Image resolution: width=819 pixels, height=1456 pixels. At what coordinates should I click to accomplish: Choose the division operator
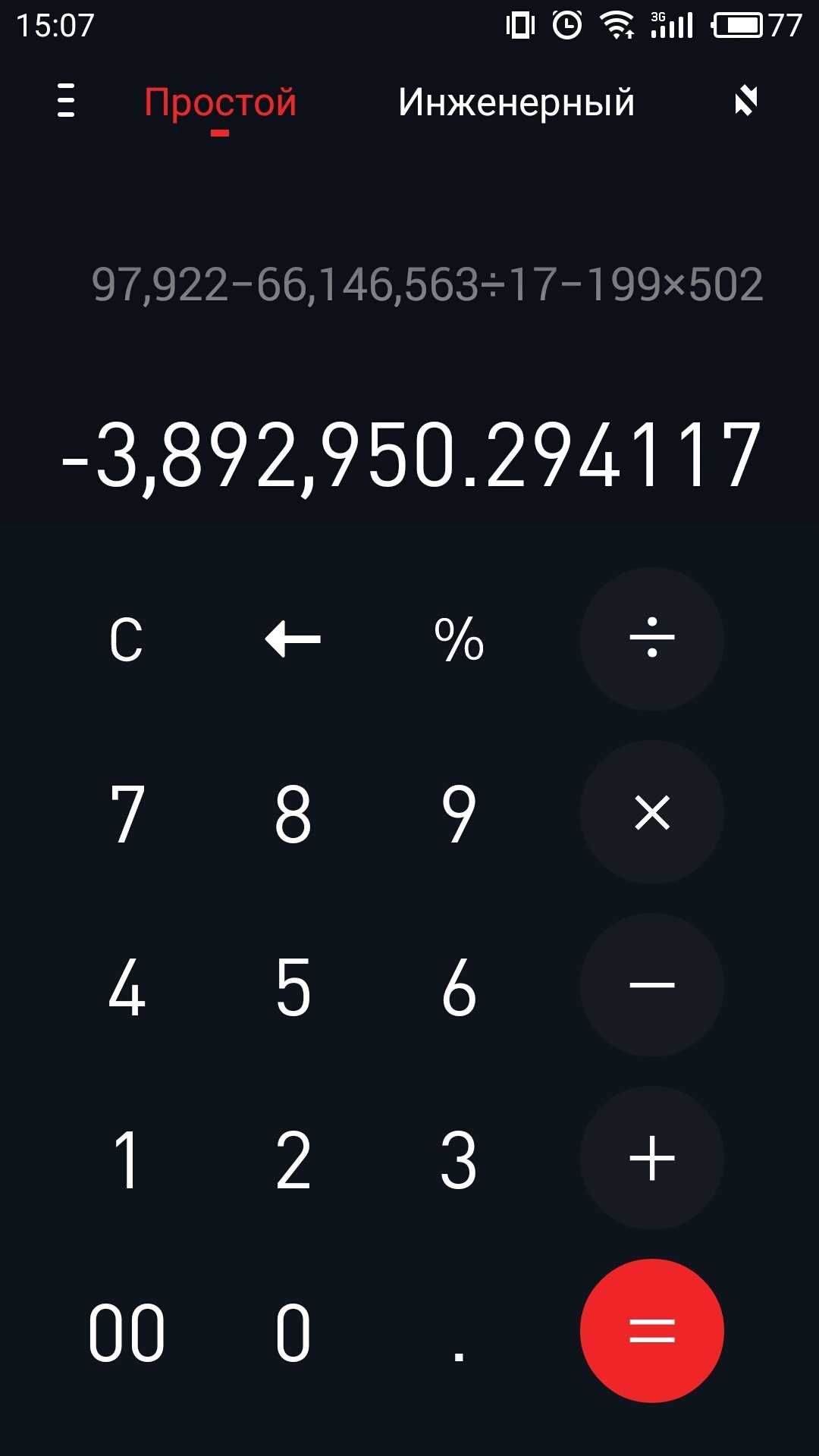[652, 639]
